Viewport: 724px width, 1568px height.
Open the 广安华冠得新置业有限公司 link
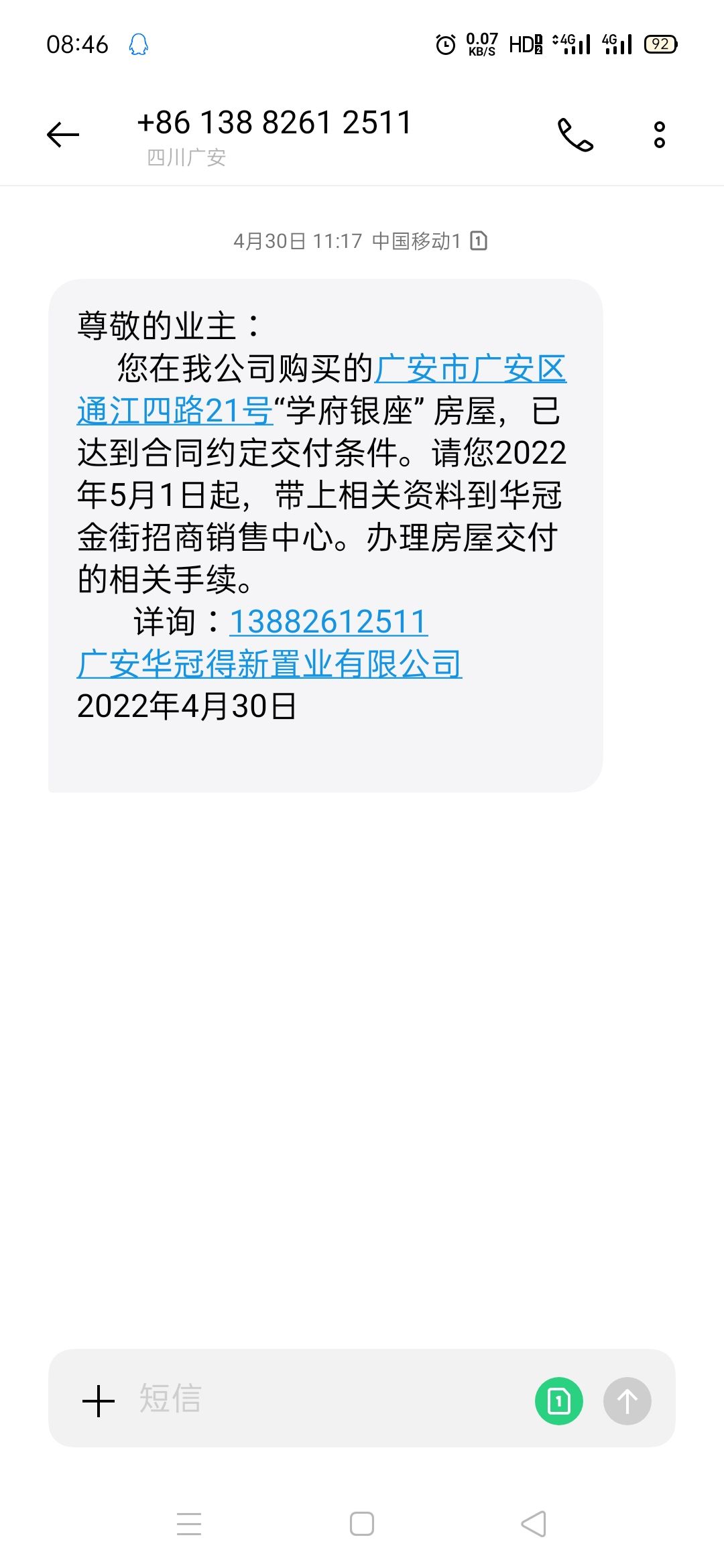click(x=269, y=664)
